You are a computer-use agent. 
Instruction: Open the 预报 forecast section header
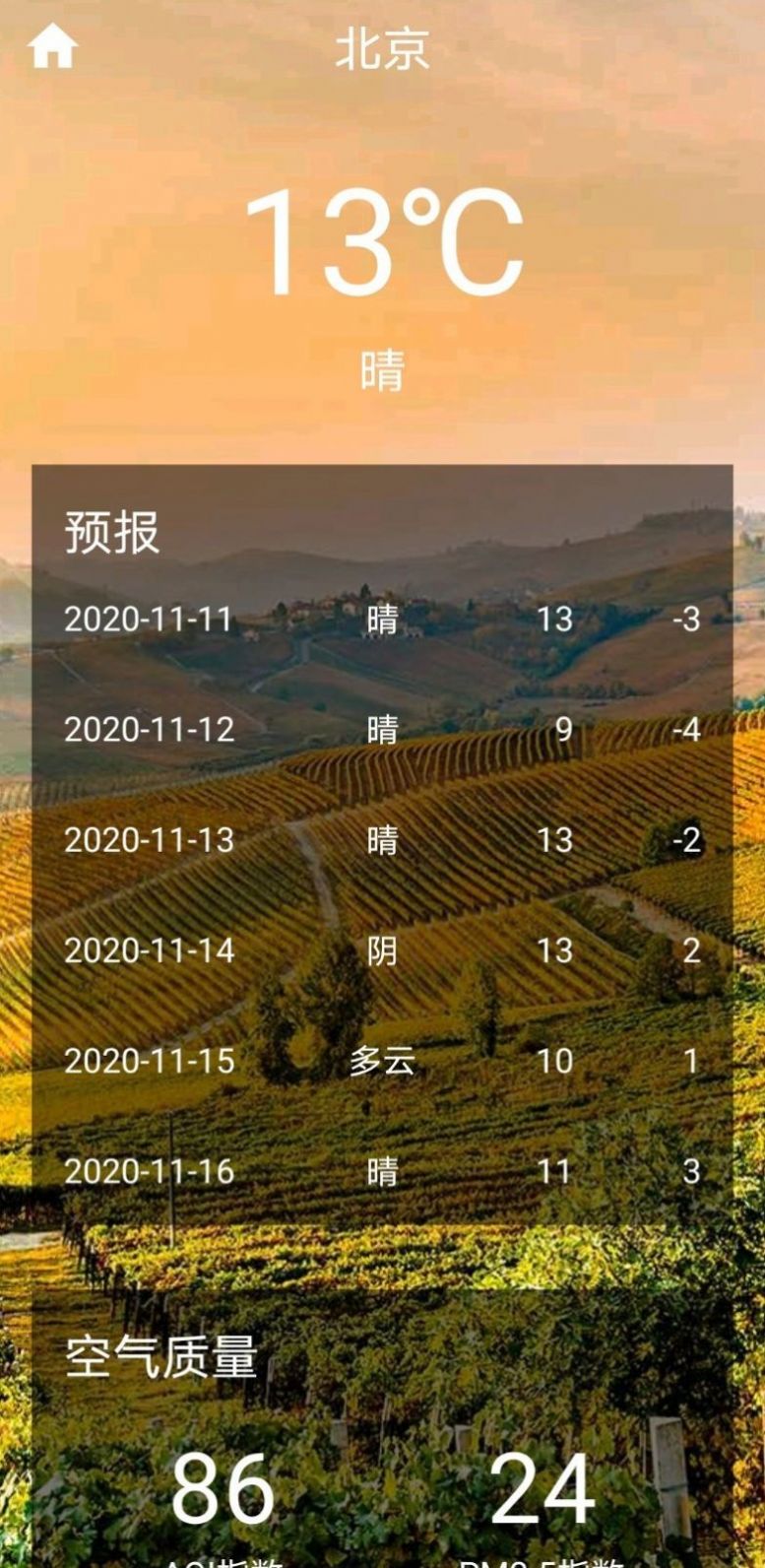click(x=111, y=529)
